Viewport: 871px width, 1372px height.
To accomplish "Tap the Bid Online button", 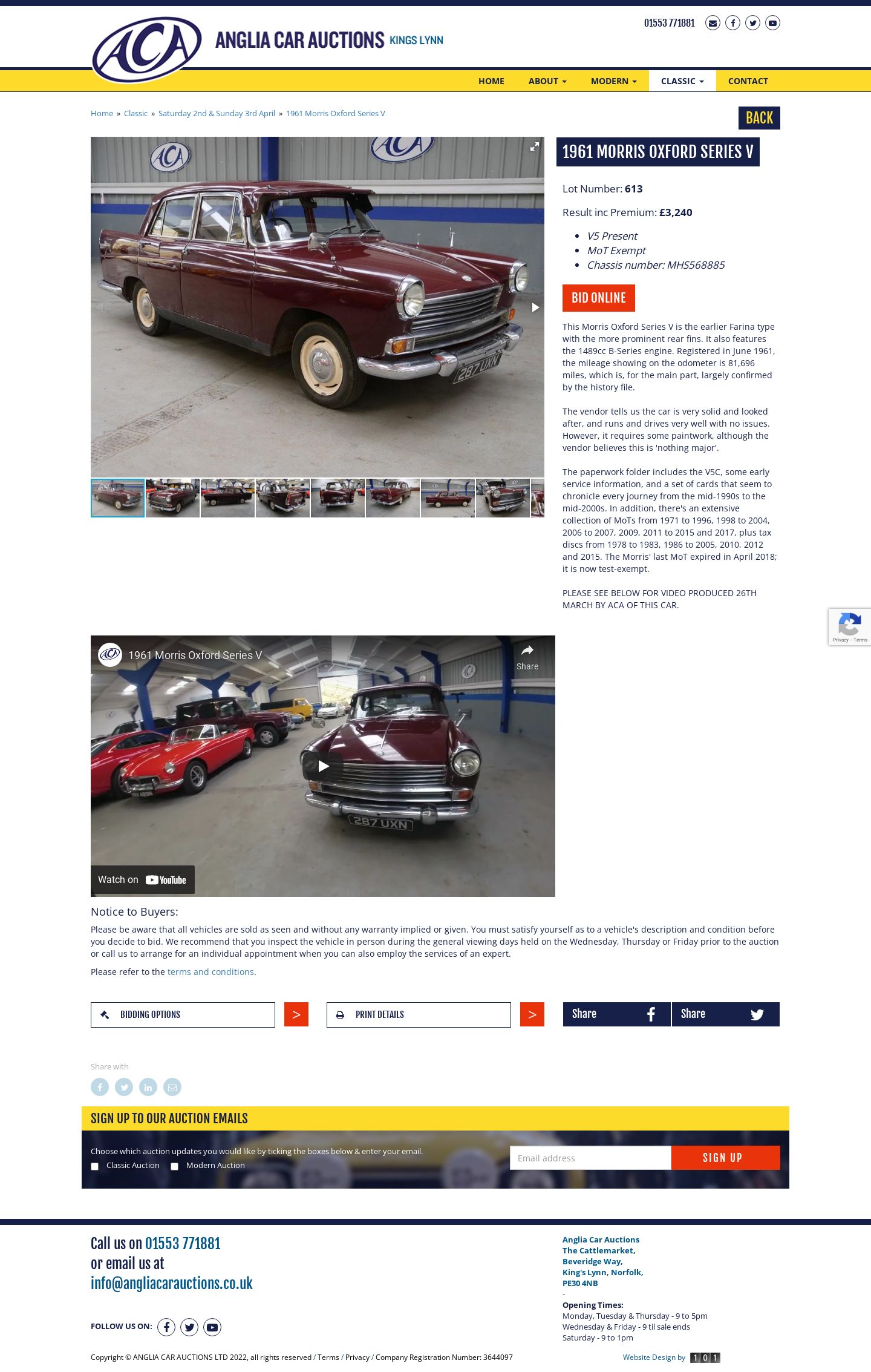I will click(598, 298).
